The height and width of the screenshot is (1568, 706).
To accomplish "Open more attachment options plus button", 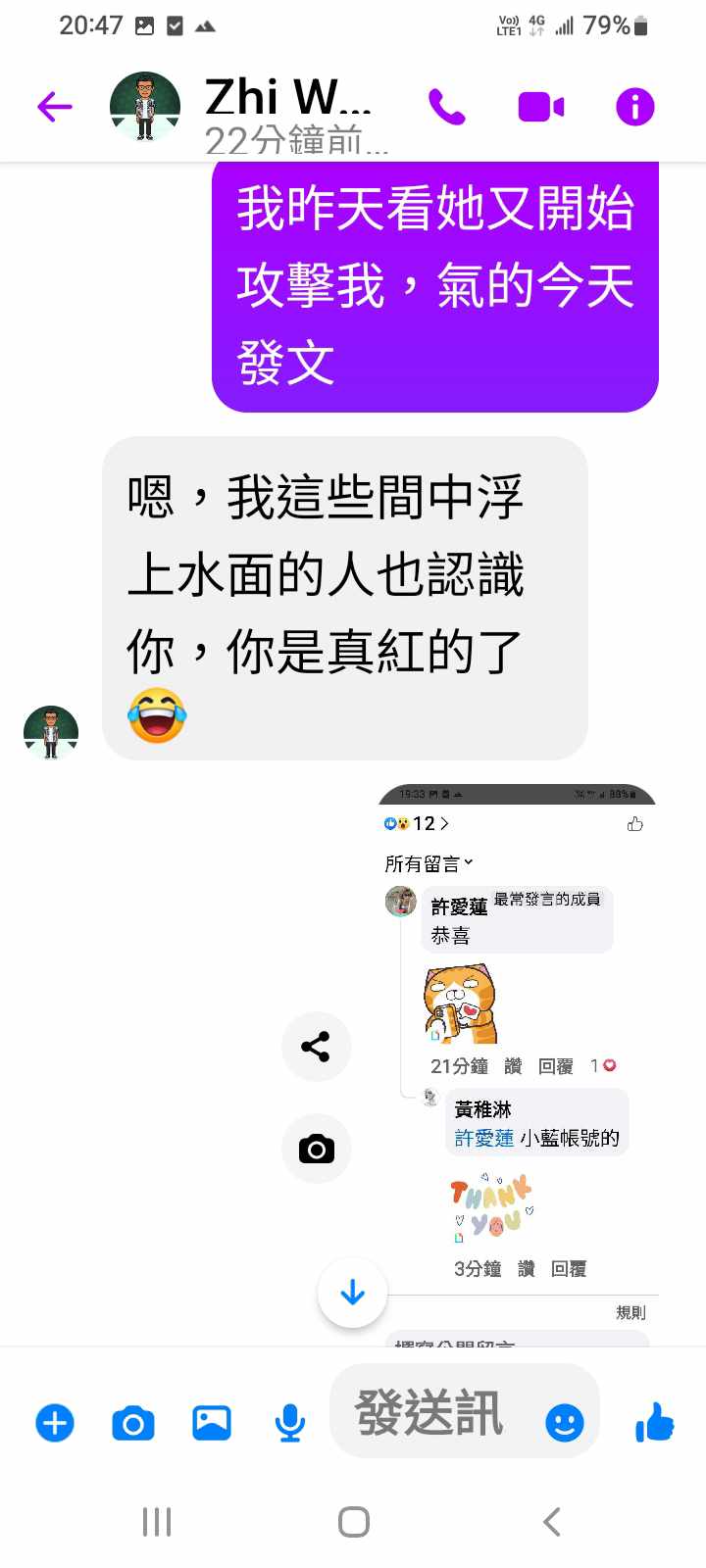I will [x=55, y=1423].
